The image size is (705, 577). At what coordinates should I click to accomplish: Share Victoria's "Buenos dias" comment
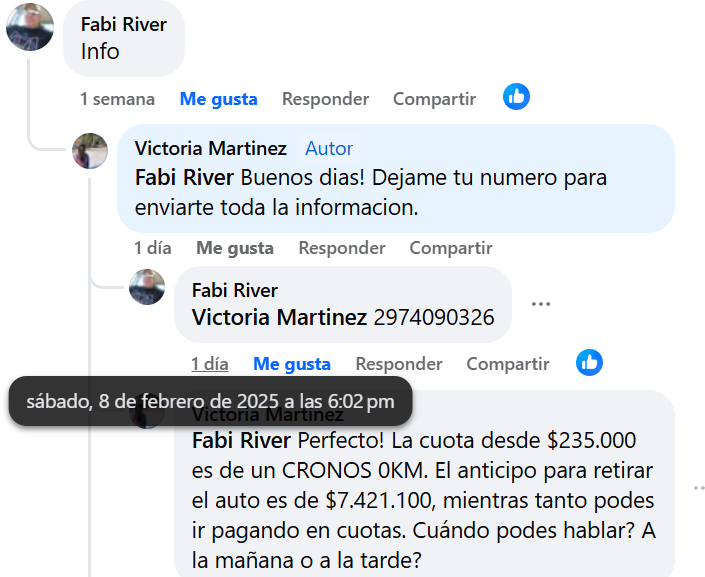[x=450, y=248]
